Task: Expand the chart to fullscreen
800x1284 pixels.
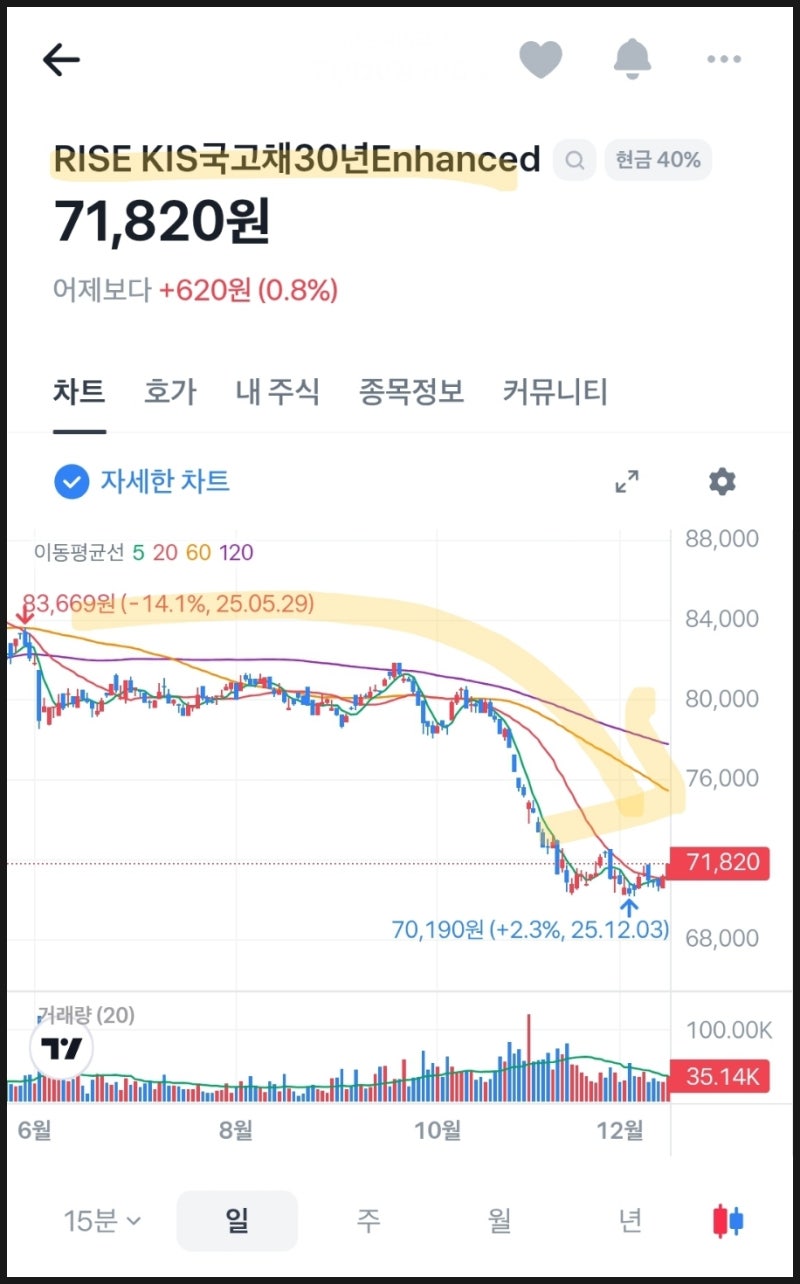Action: 627,481
